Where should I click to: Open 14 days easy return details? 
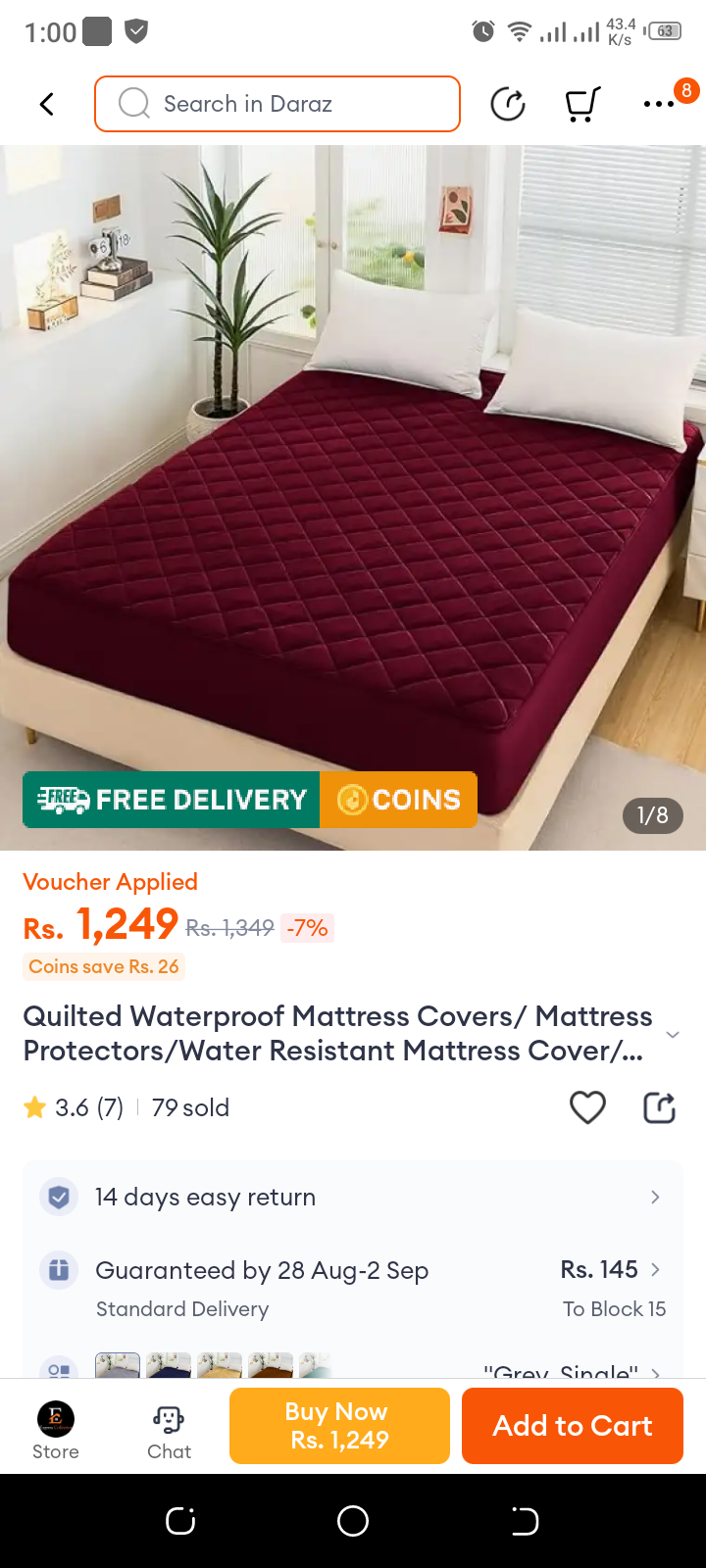point(353,1197)
